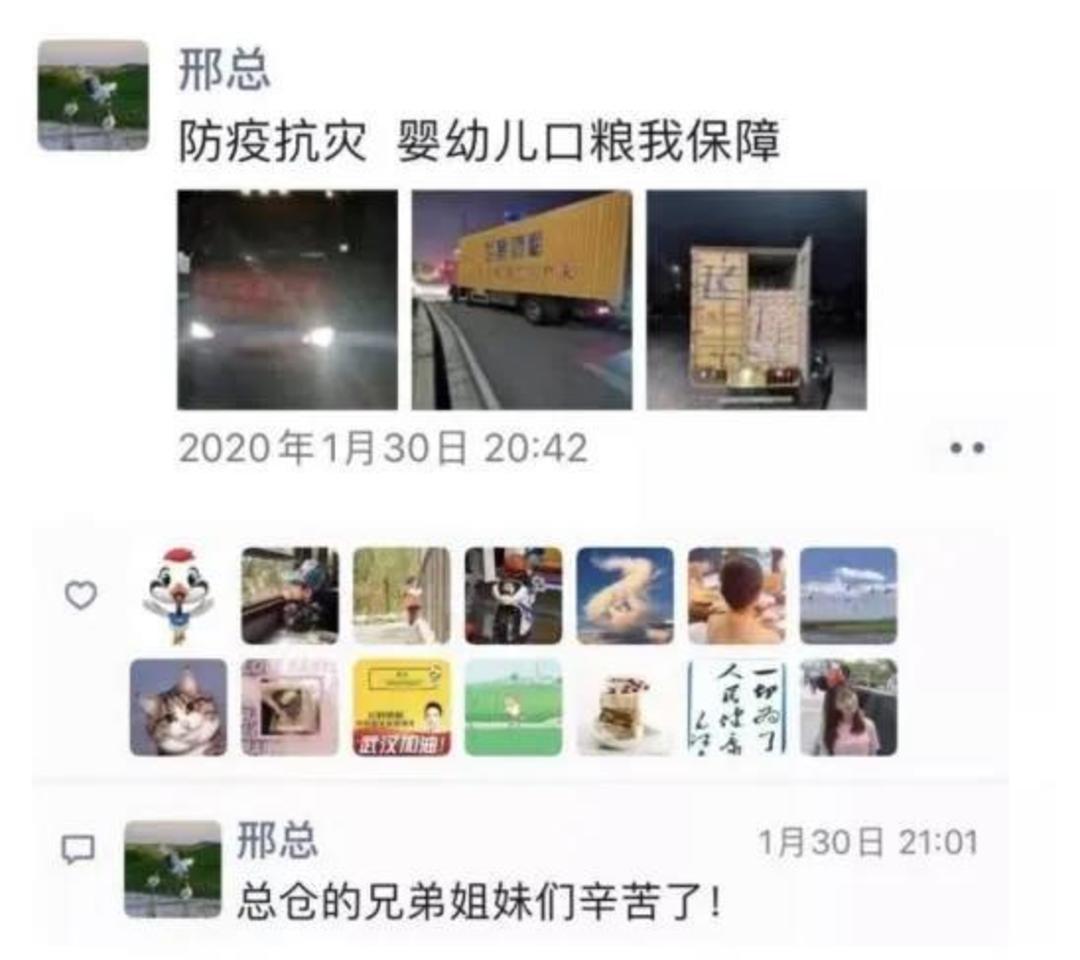Open the cake avatar liker's profile
The image size is (1080, 960).
[x=626, y=707]
